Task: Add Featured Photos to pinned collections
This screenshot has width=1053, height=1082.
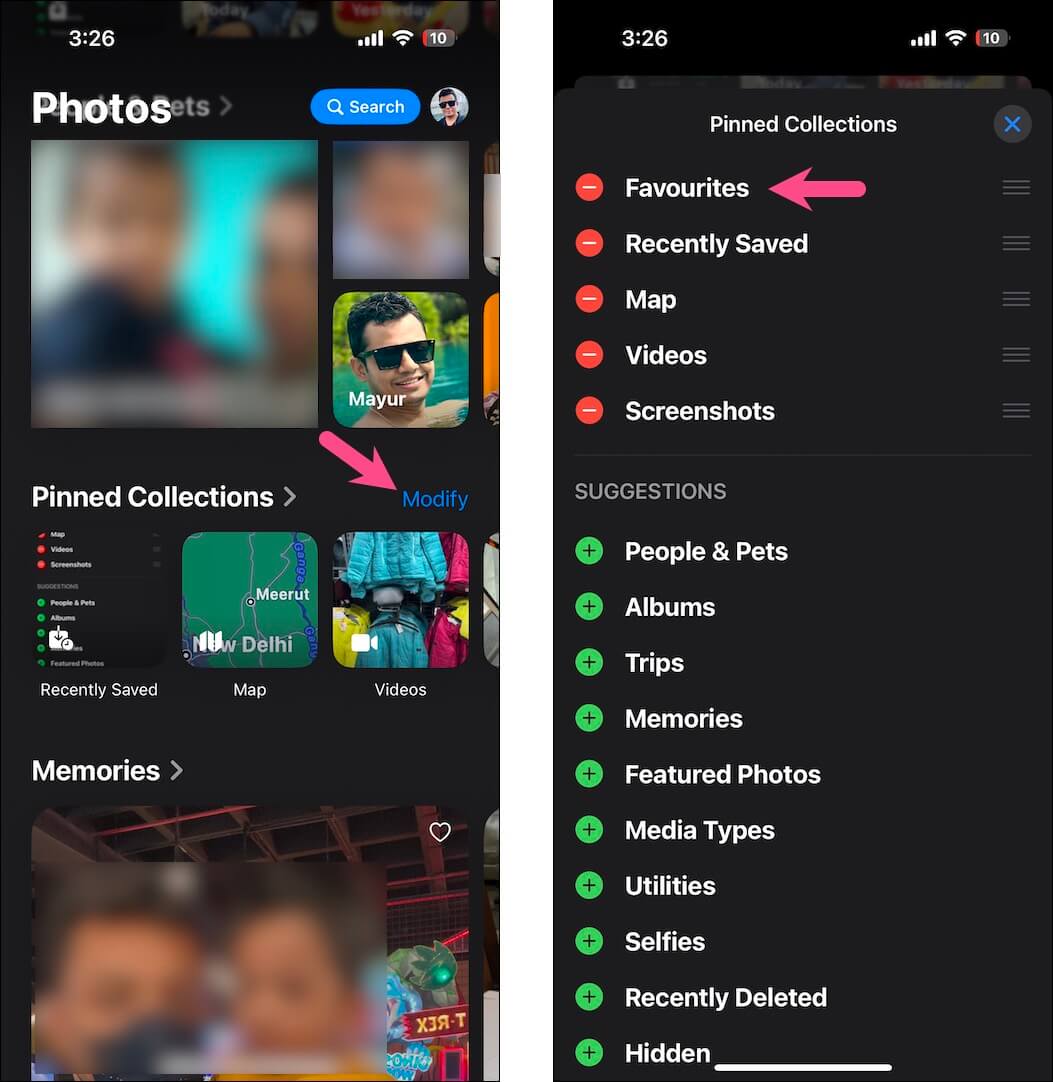Action: (x=590, y=774)
